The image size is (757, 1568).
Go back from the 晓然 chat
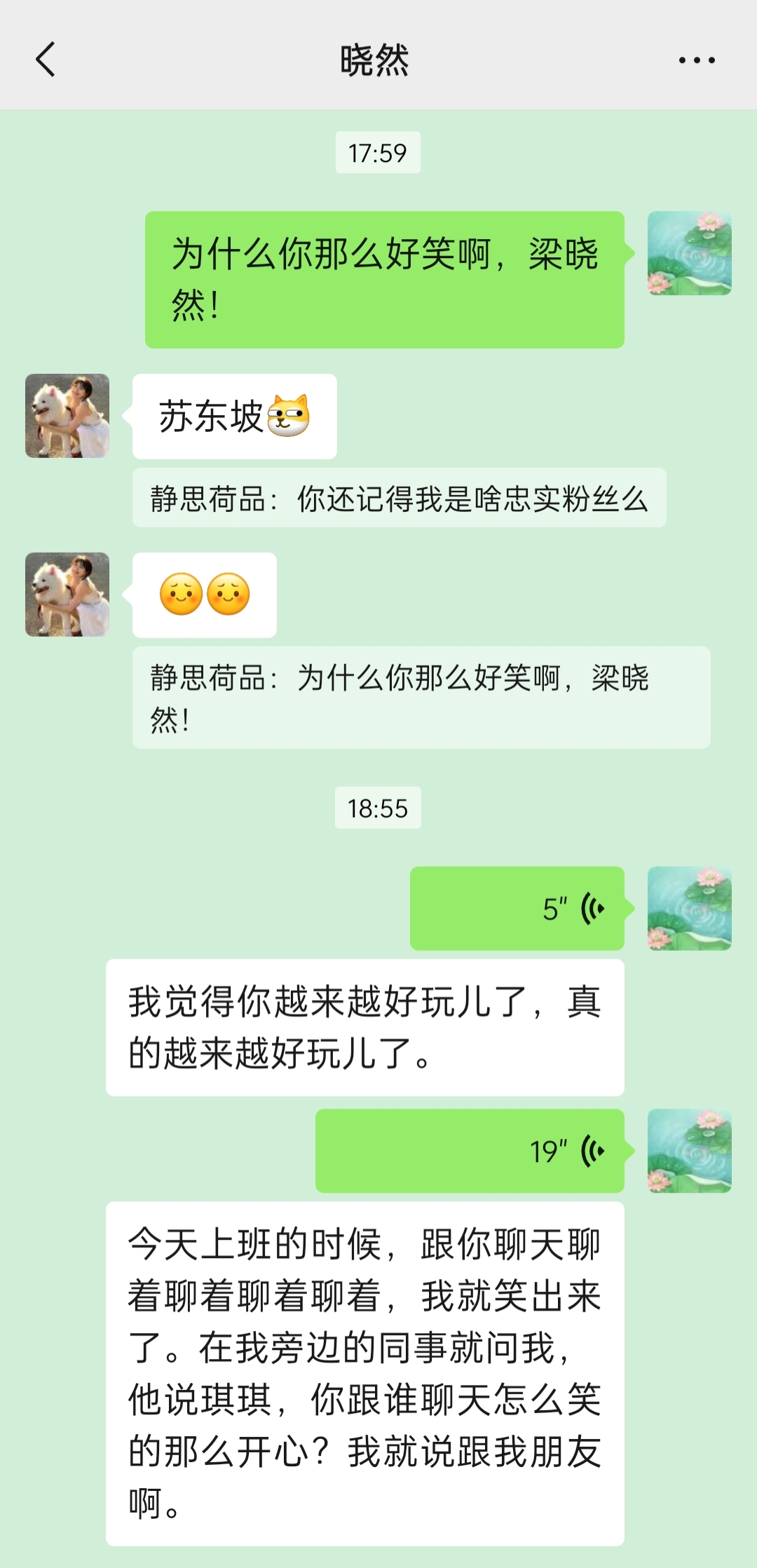pyautogui.click(x=46, y=60)
